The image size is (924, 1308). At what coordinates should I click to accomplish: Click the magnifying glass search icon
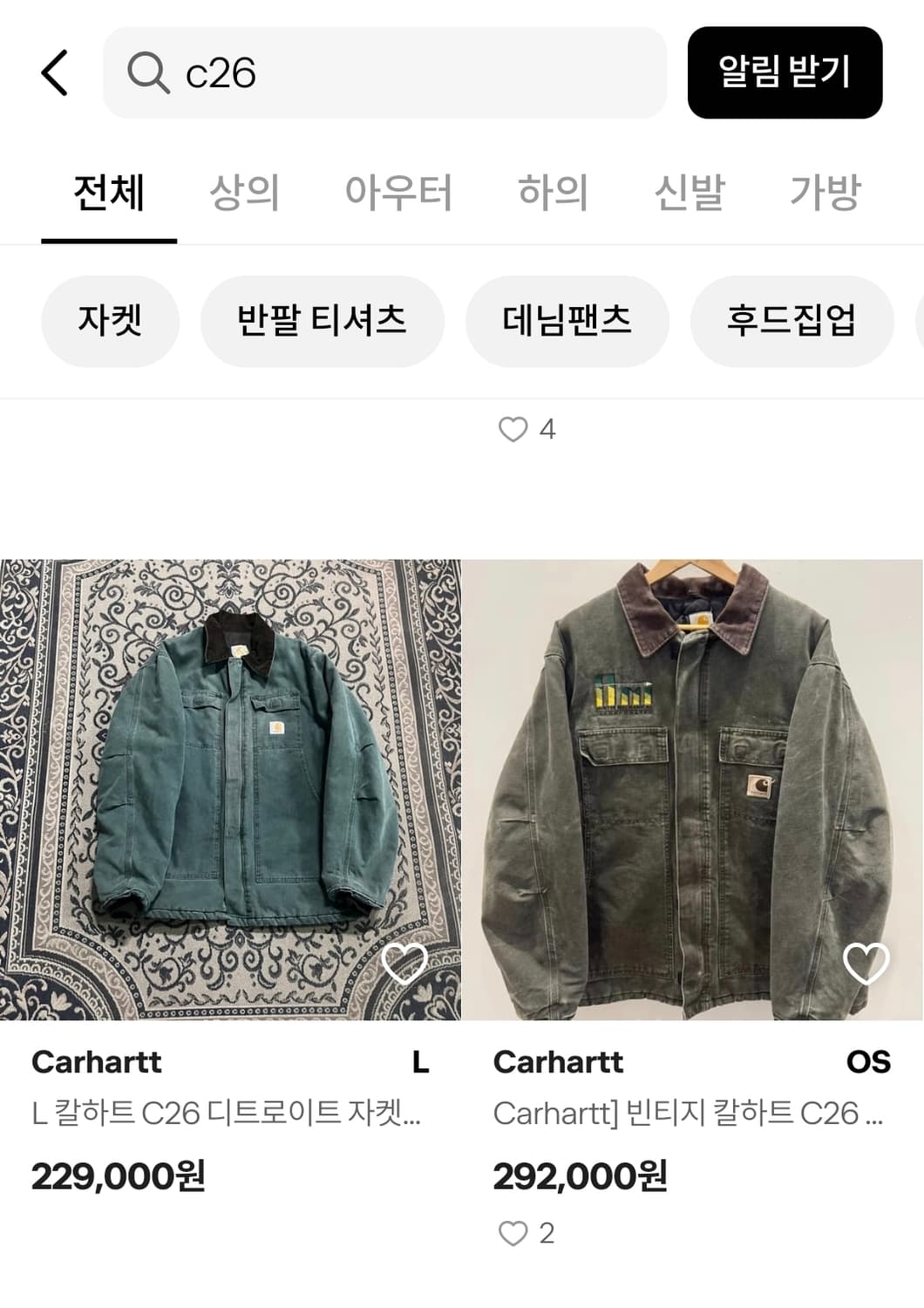tap(150, 72)
